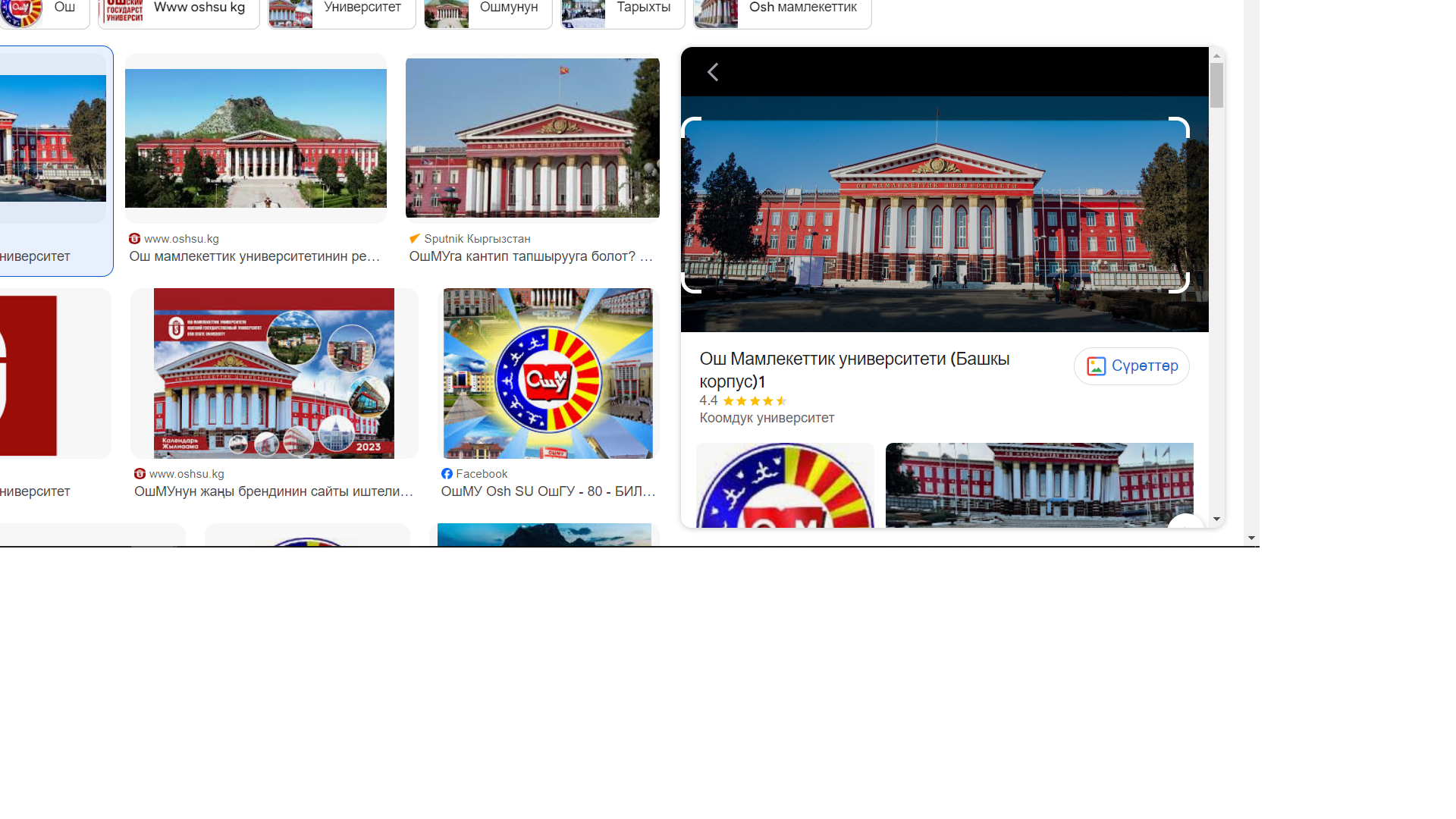
Task: Select the Тарыхты filter chip
Action: tap(623, 9)
